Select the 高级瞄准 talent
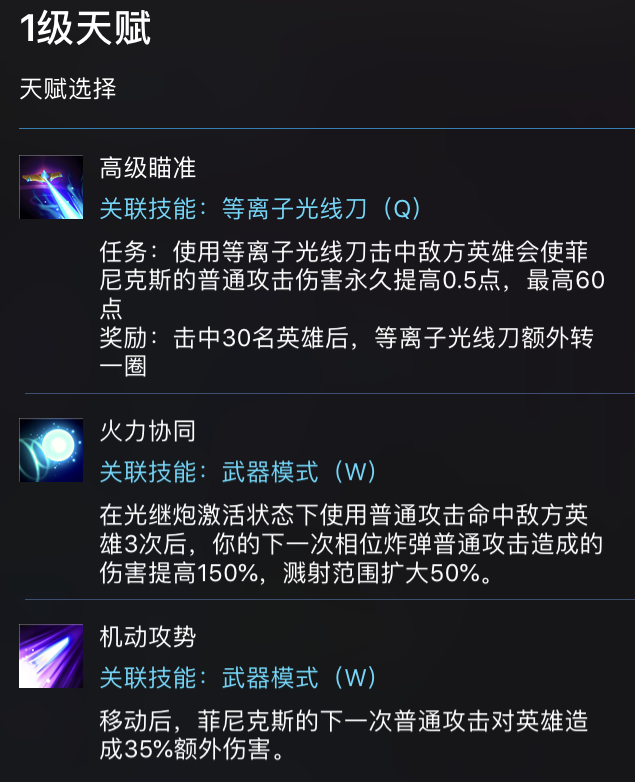Viewport: 635px width, 782px height. pos(148,168)
